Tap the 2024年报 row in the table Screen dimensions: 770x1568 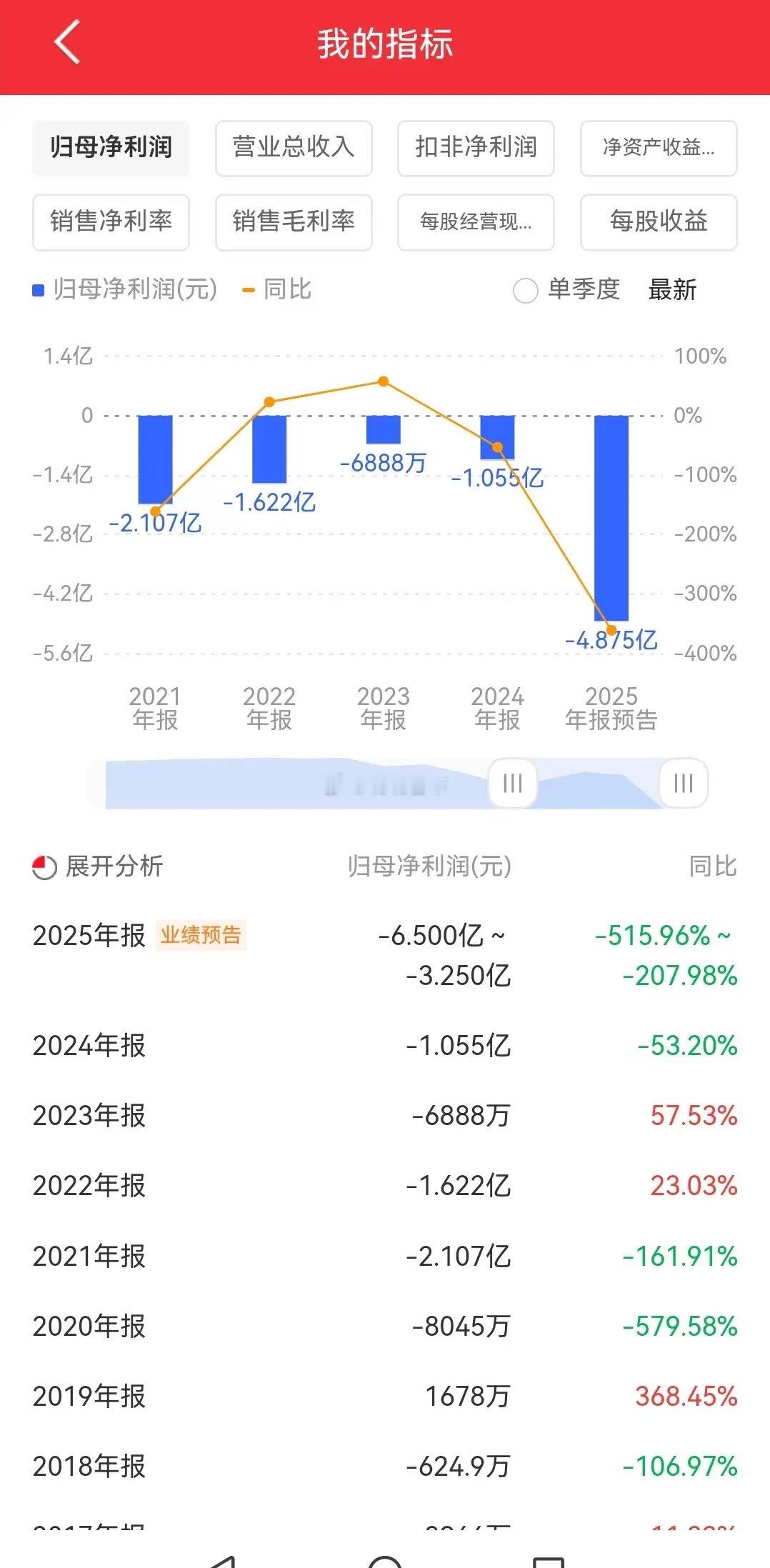(385, 1045)
